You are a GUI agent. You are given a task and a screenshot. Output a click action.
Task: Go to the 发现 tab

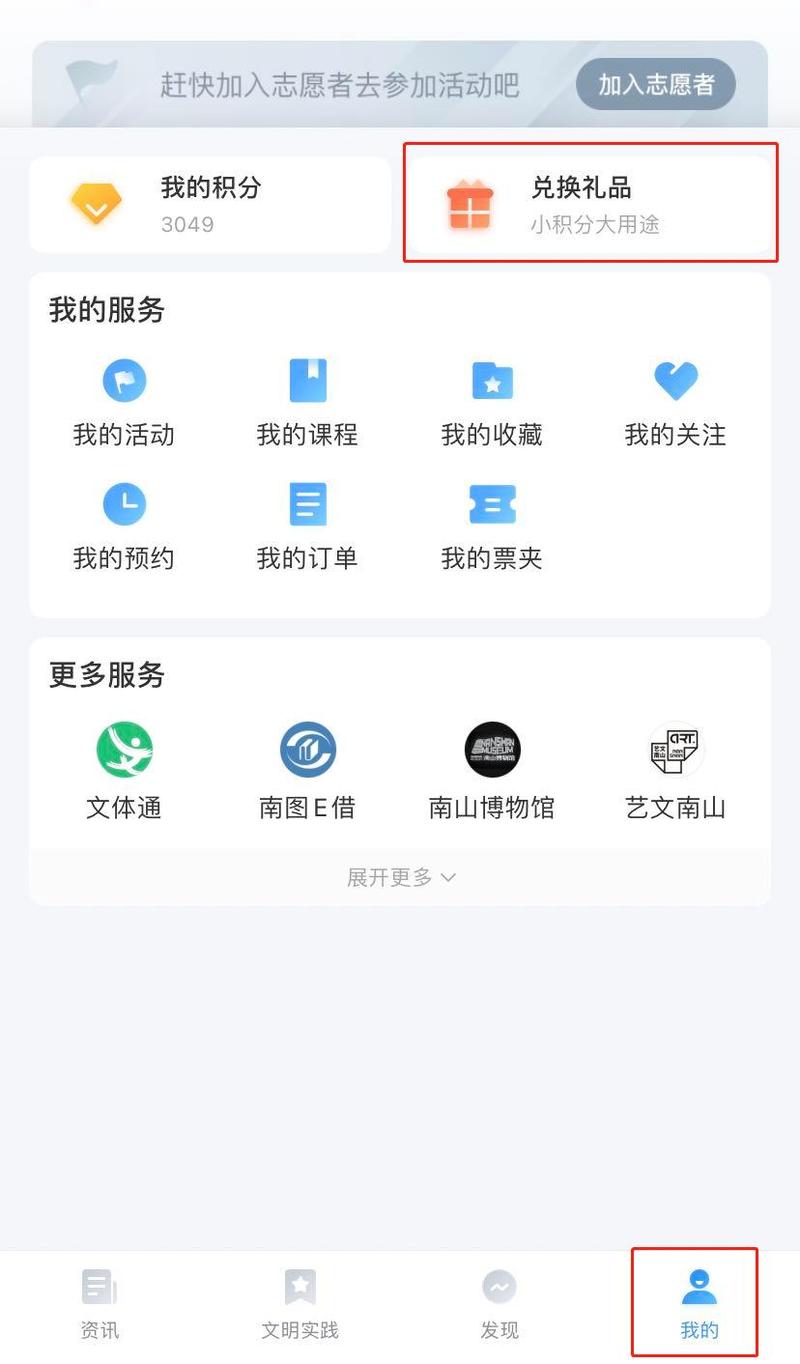click(499, 1304)
